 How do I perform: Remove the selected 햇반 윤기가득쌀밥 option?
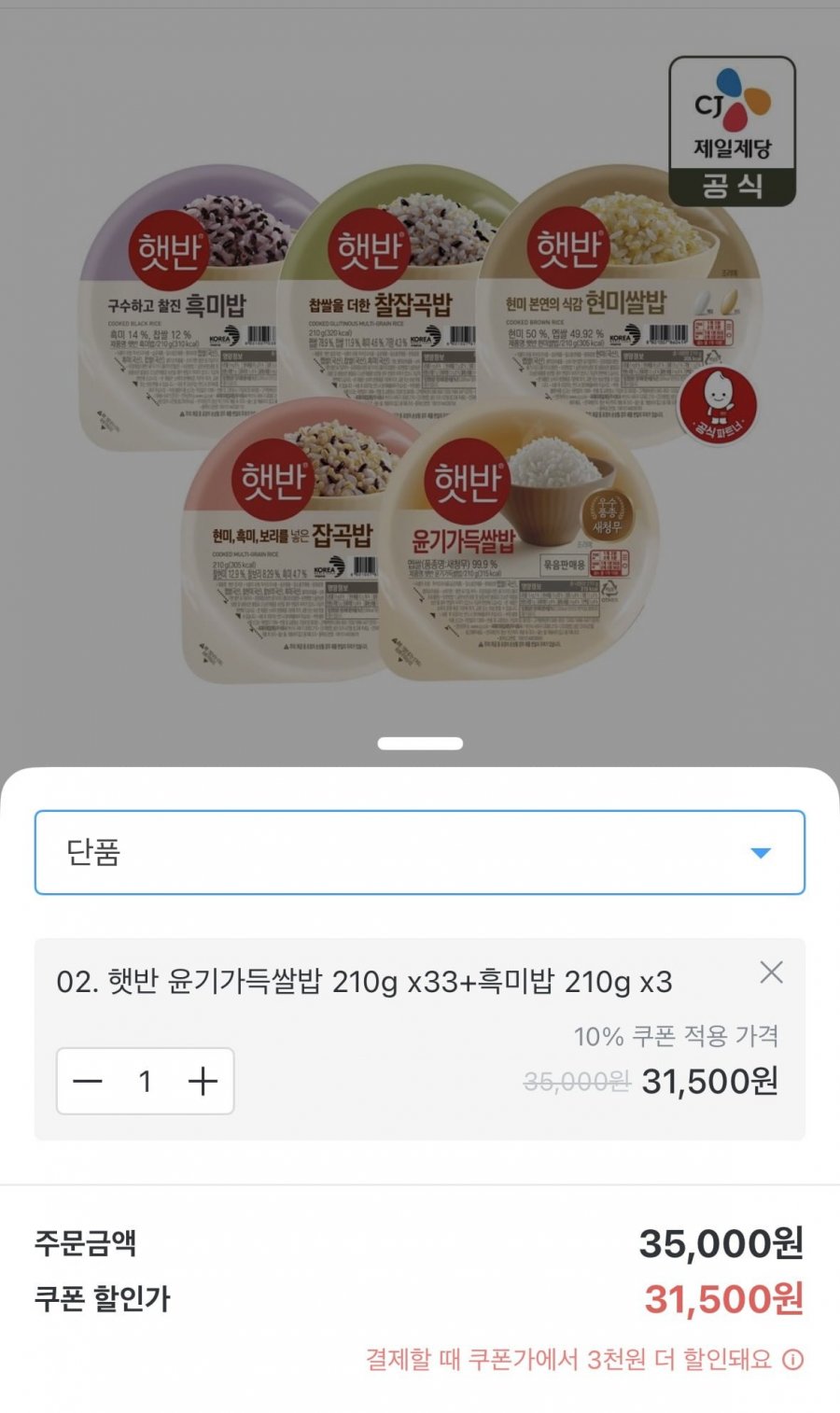pos(771,972)
